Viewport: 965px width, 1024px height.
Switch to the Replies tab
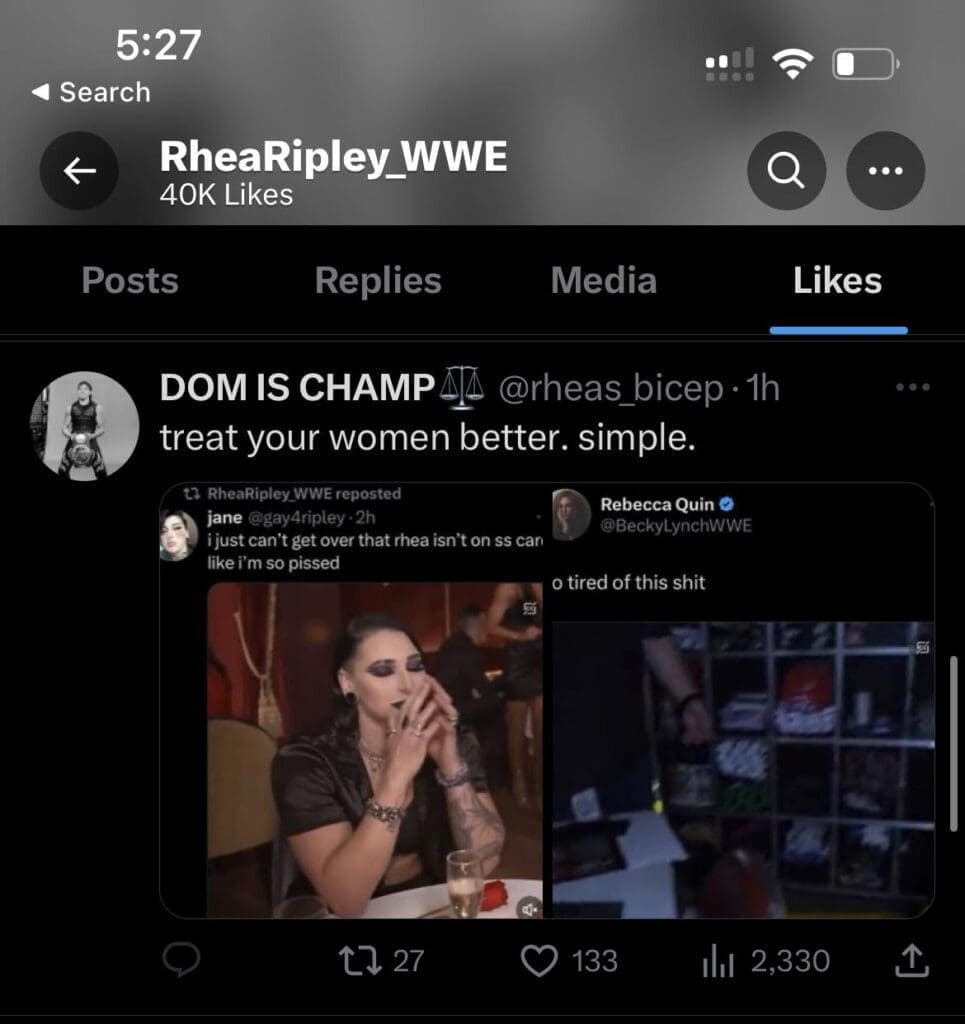[x=378, y=281]
